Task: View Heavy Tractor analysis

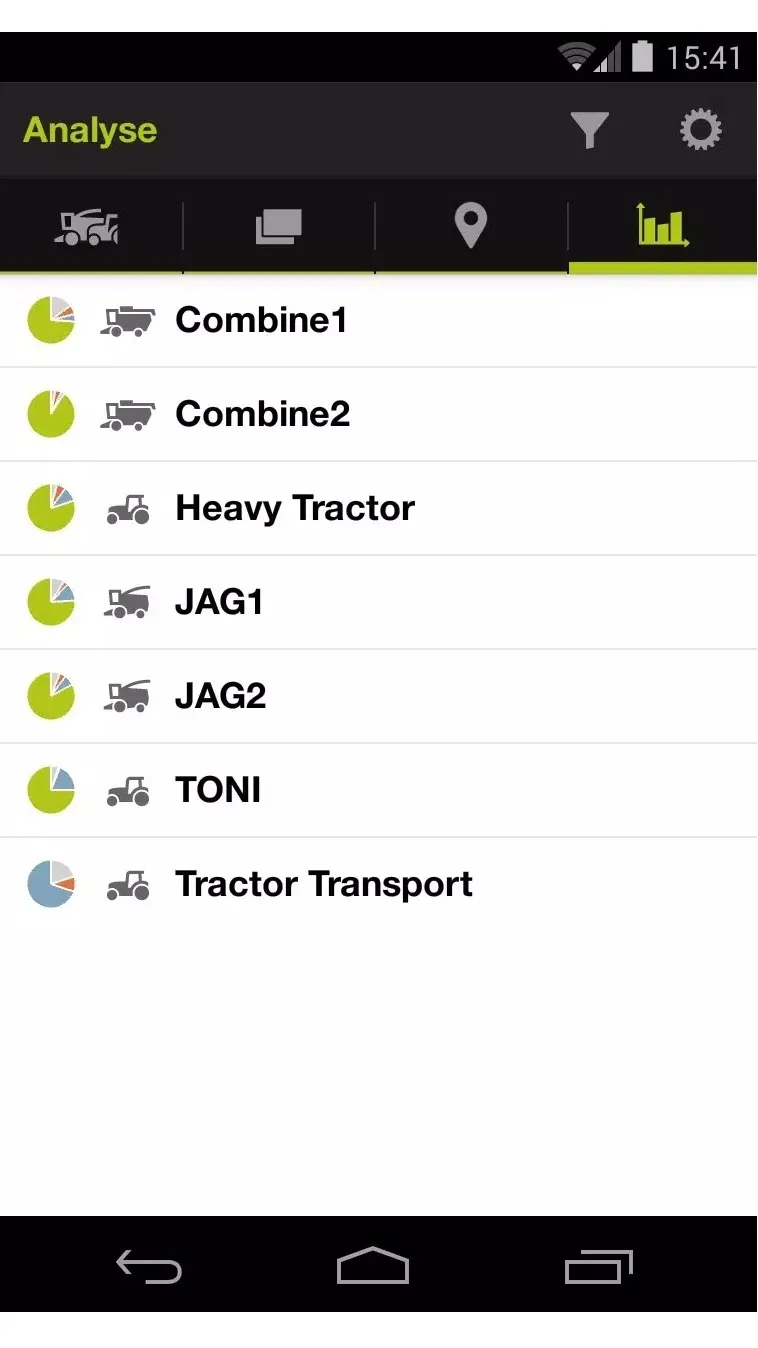Action: click(x=379, y=508)
